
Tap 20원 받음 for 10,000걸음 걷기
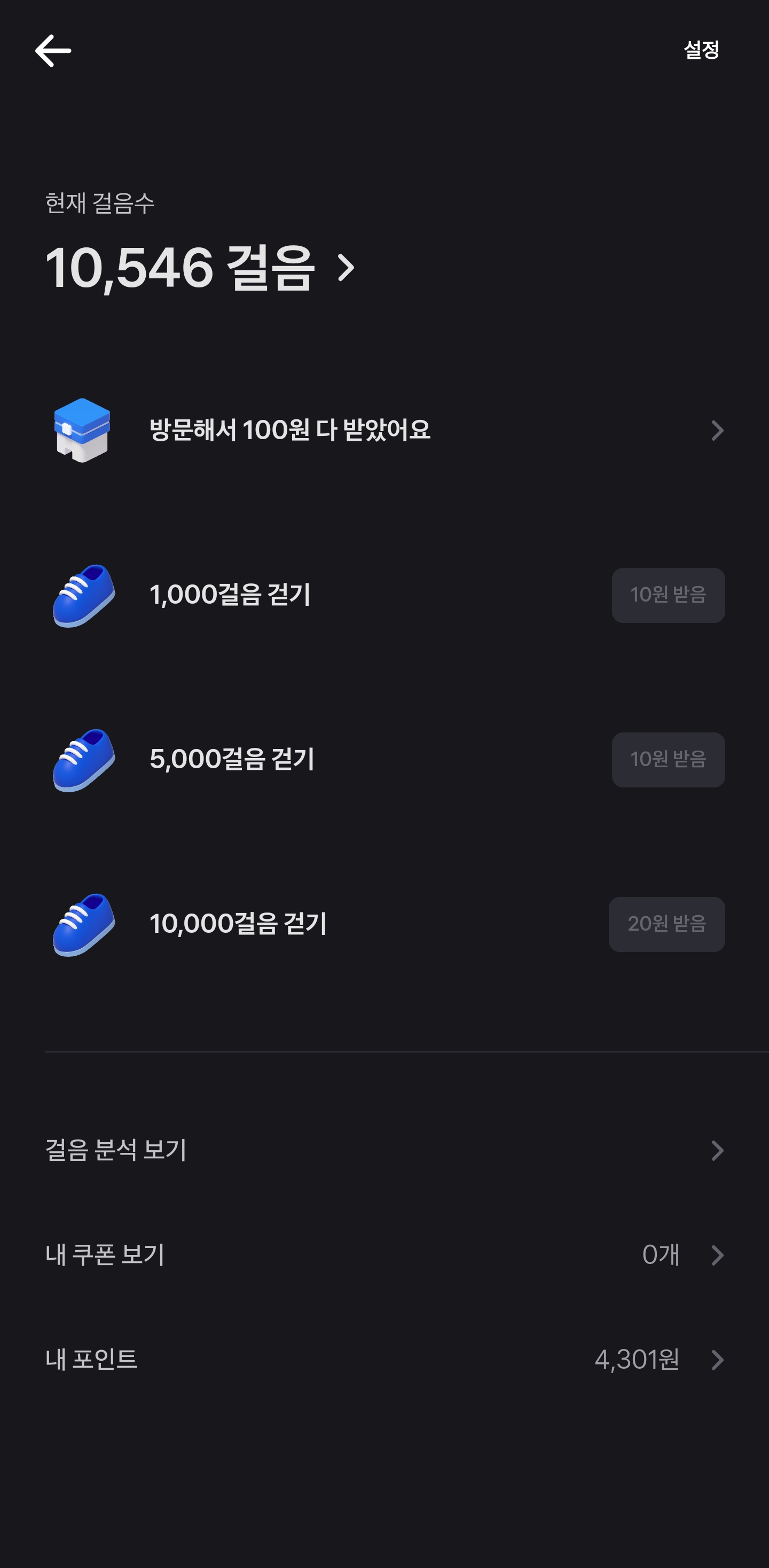(x=666, y=924)
